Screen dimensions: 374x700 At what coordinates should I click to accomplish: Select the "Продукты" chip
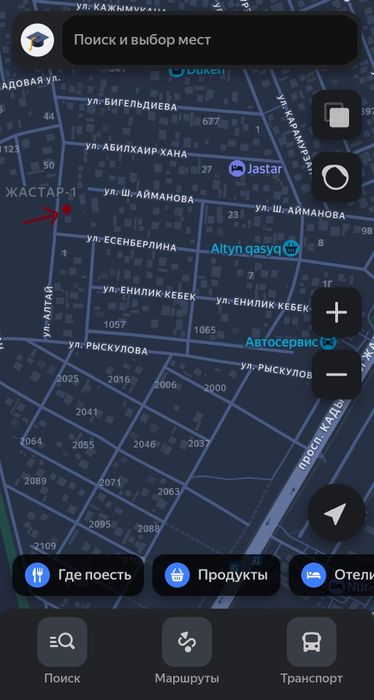[x=216, y=575]
